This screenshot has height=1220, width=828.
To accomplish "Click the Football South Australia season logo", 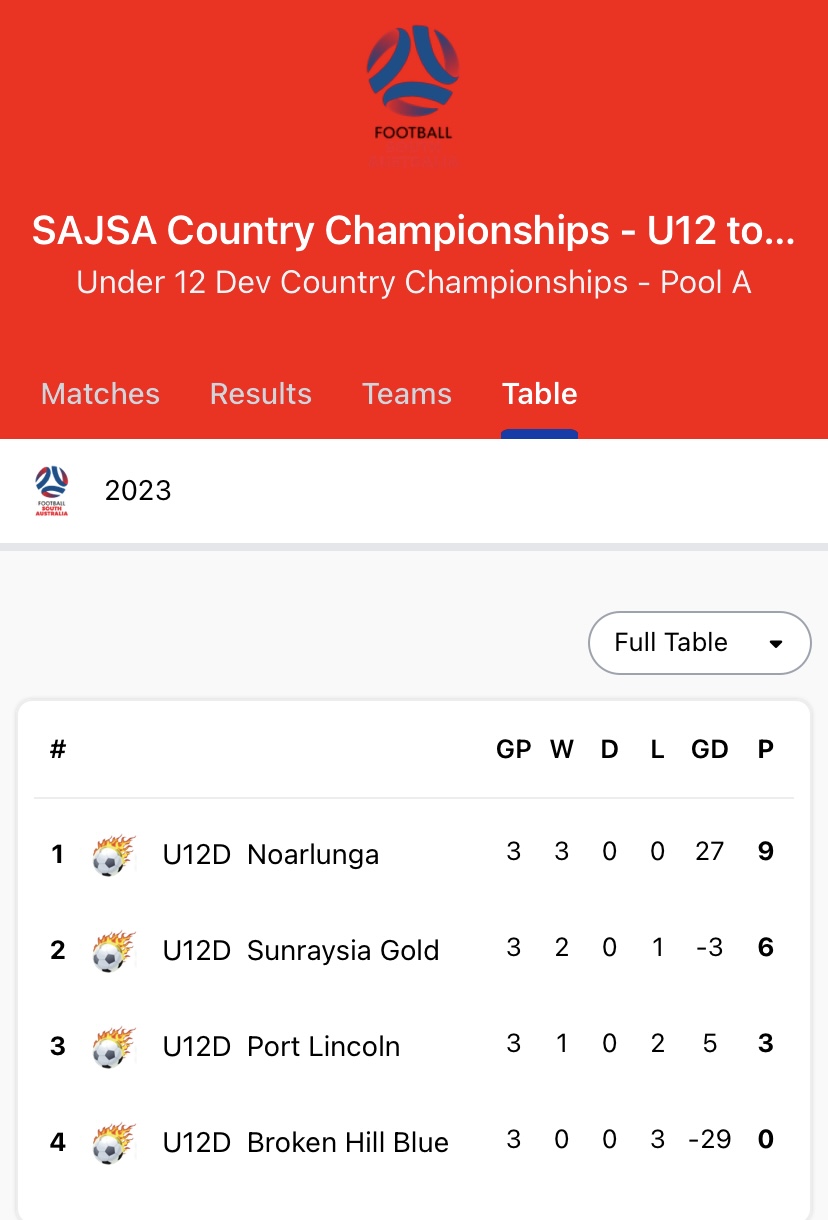I will (x=50, y=490).
